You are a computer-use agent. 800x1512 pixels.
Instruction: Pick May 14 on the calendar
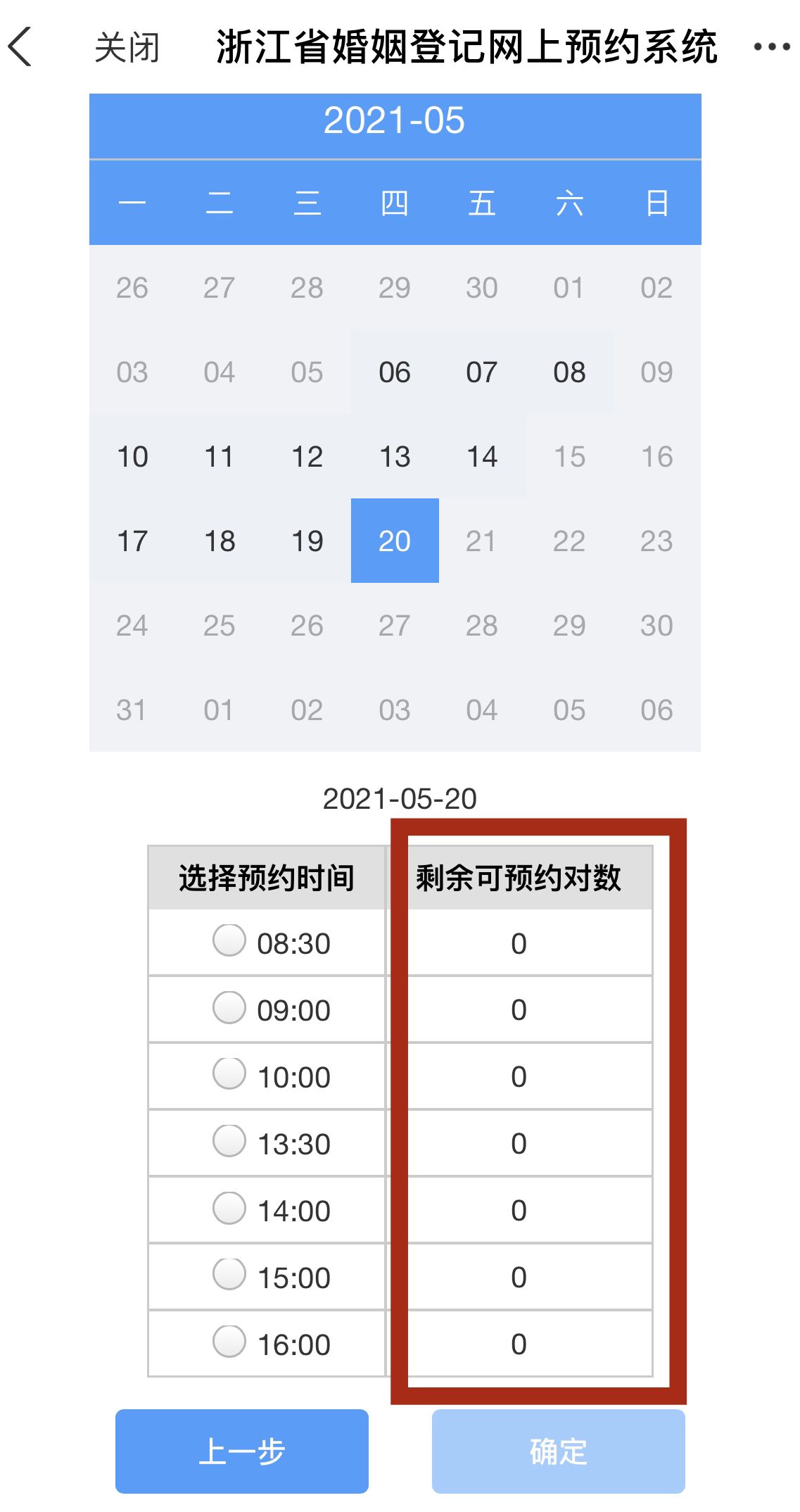point(483,456)
